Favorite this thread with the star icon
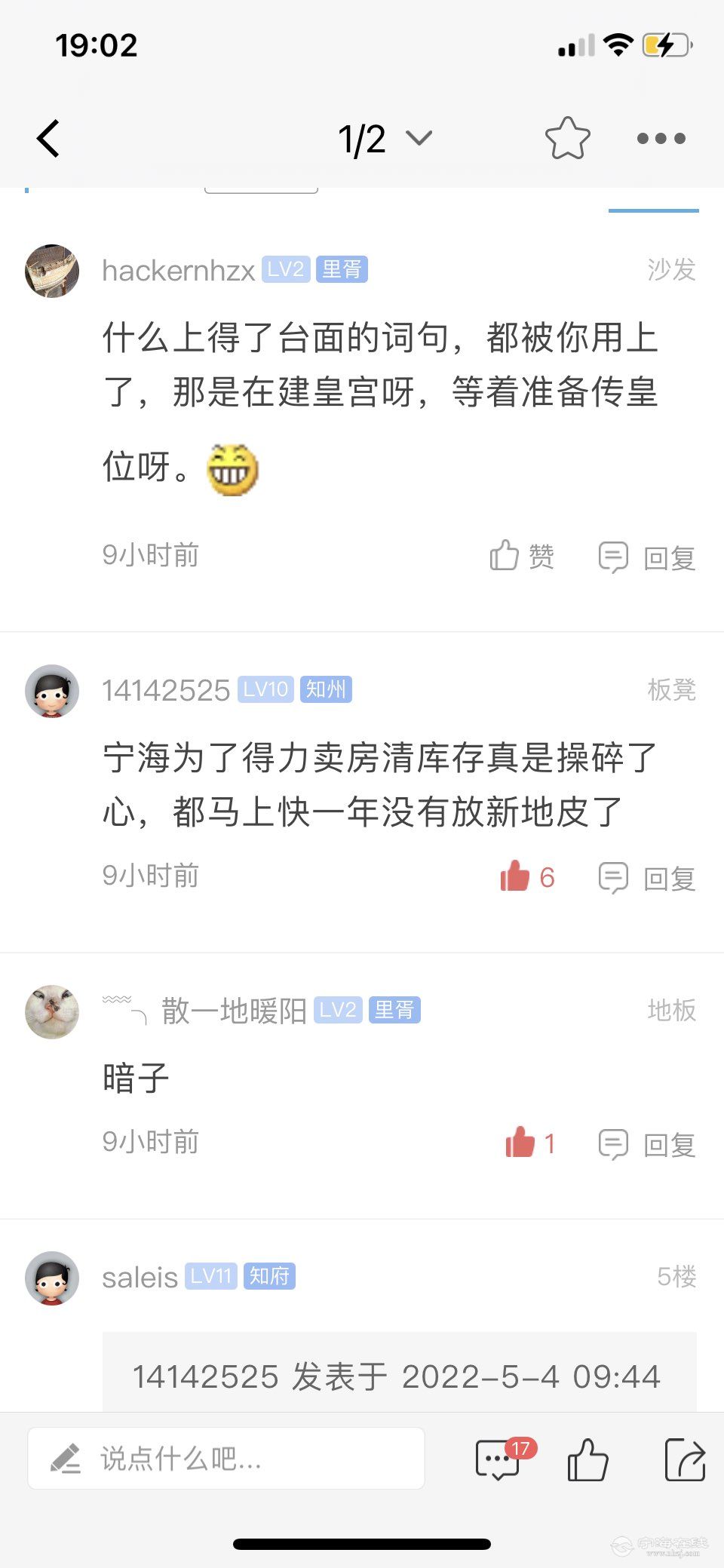This screenshot has width=724, height=1568. point(567,139)
